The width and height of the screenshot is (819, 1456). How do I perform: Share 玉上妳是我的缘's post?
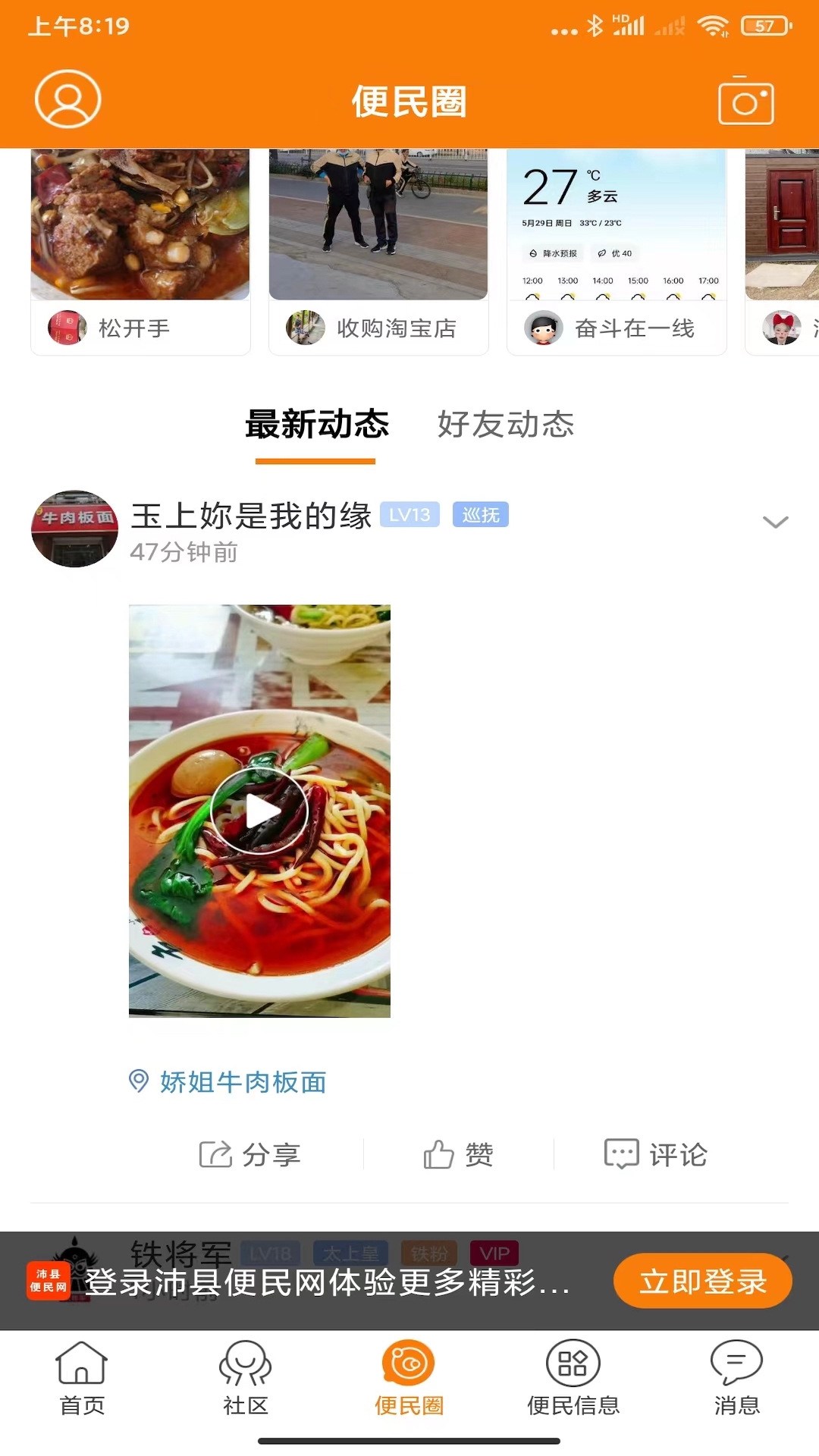pos(250,1155)
